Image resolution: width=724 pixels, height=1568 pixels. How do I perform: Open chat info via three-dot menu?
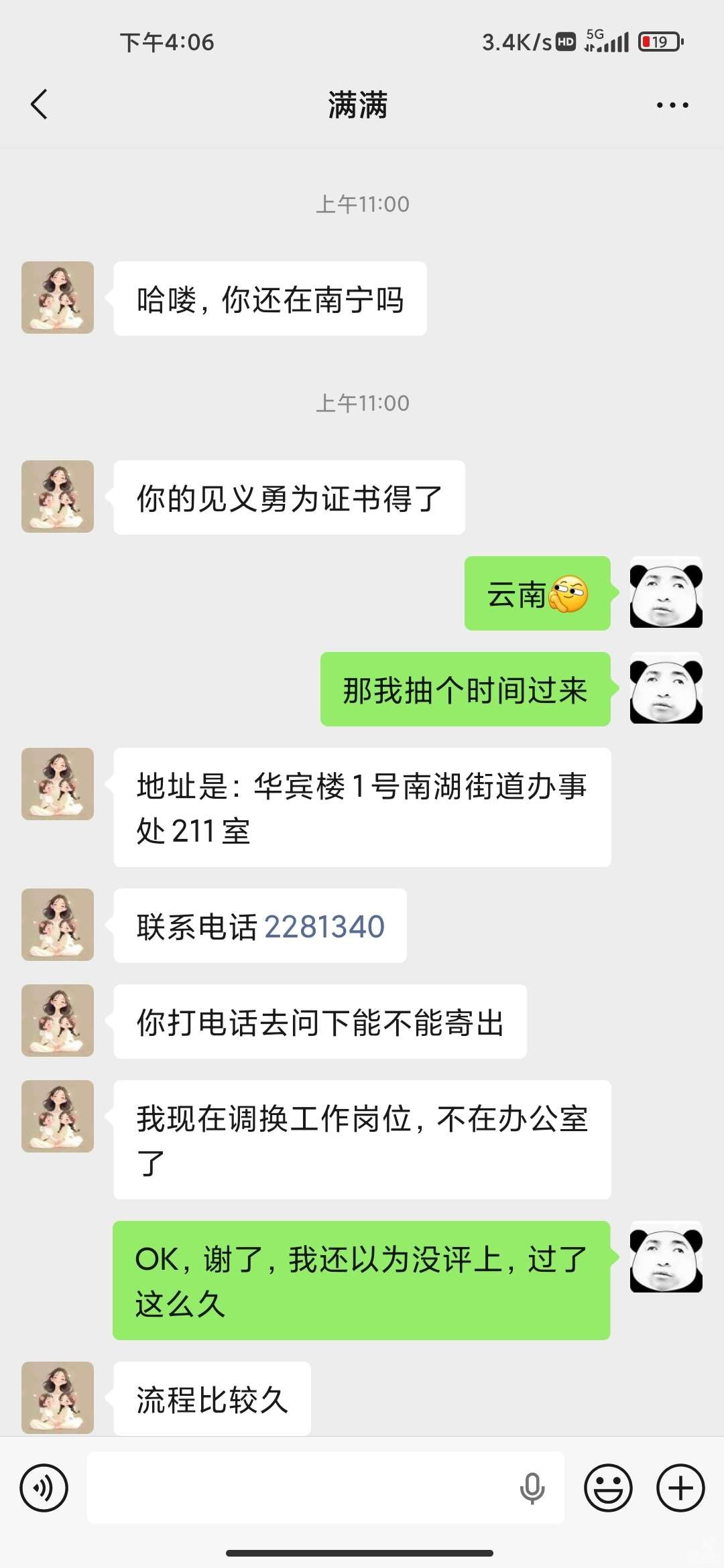pyautogui.click(x=672, y=105)
